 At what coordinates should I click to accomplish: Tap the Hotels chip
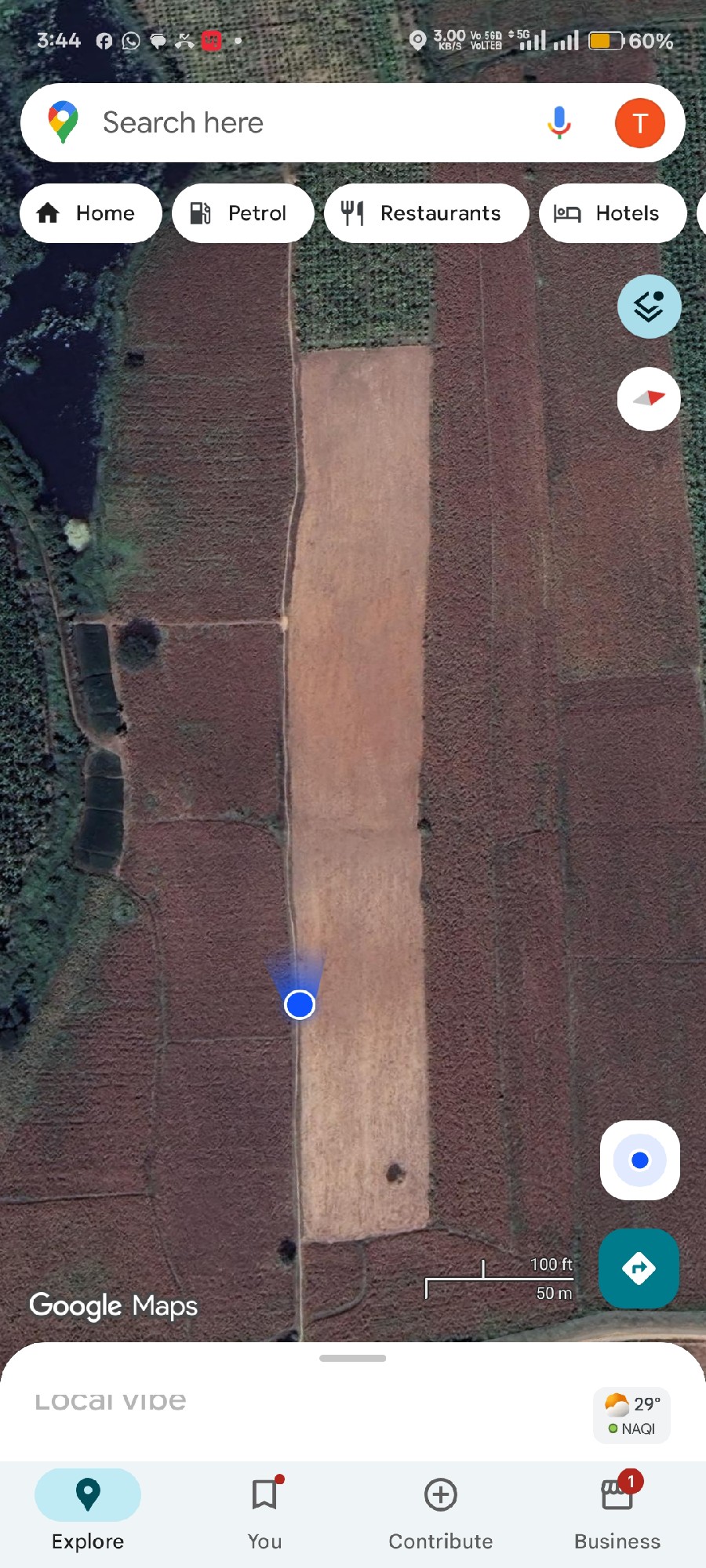tap(612, 213)
